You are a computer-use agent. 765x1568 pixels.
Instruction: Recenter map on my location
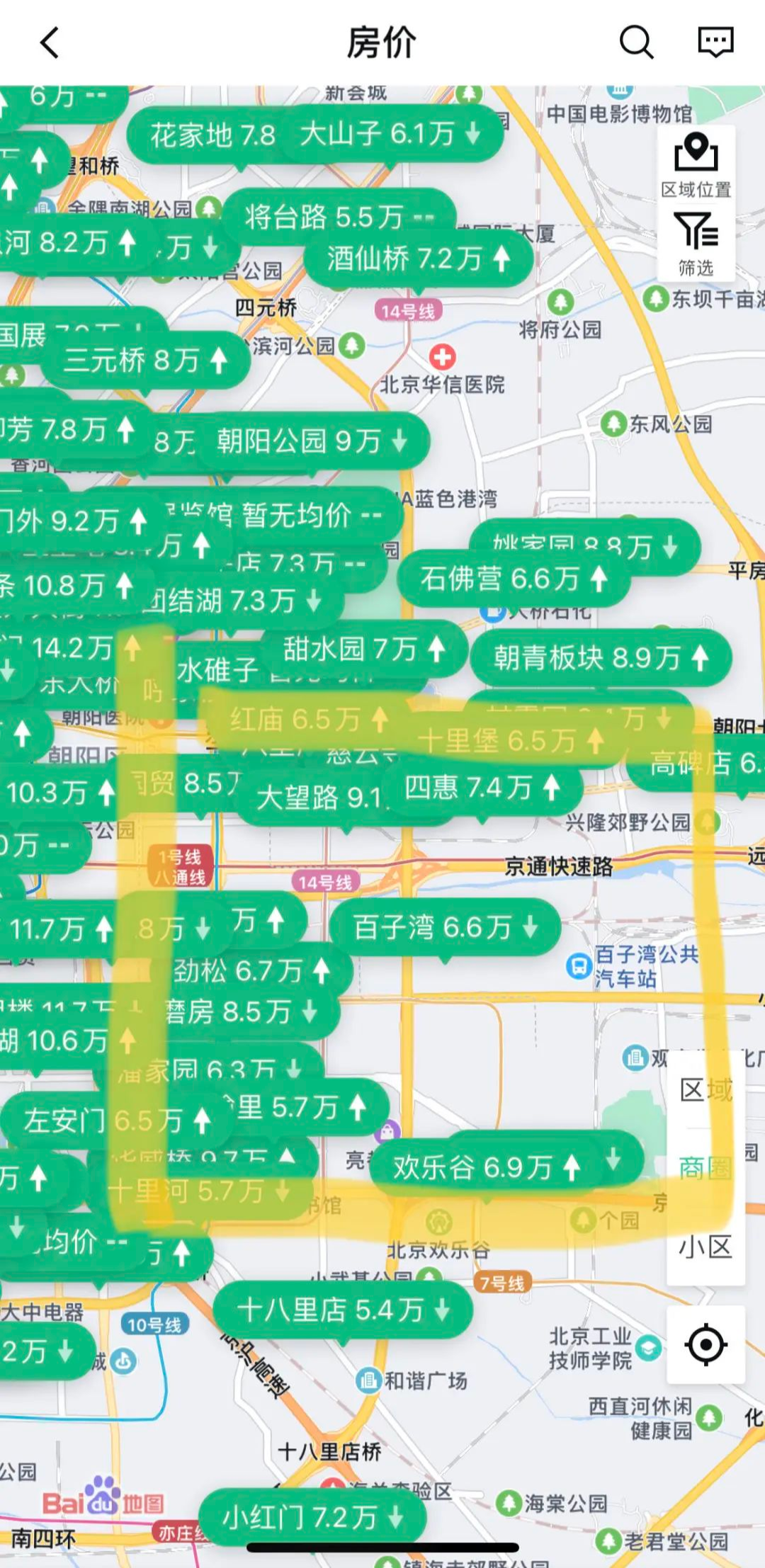(706, 1345)
